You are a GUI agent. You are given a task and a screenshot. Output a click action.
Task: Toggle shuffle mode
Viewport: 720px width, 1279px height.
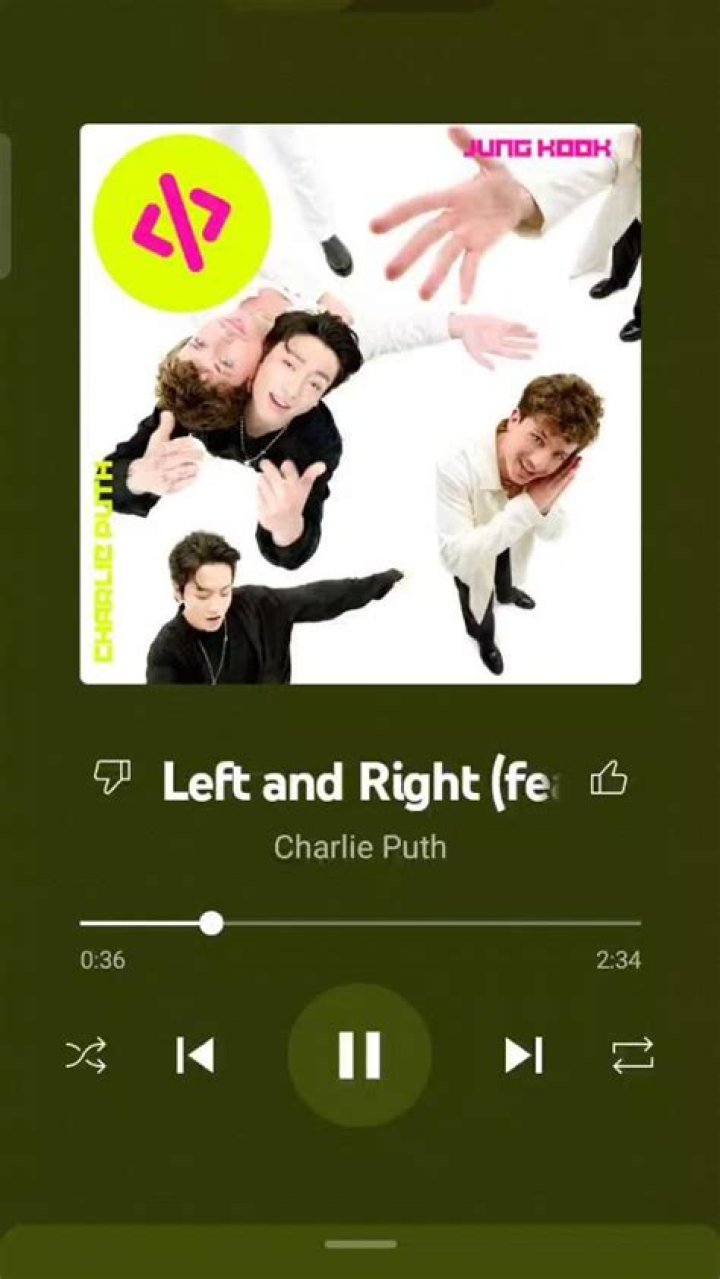pyautogui.click(x=87, y=1055)
